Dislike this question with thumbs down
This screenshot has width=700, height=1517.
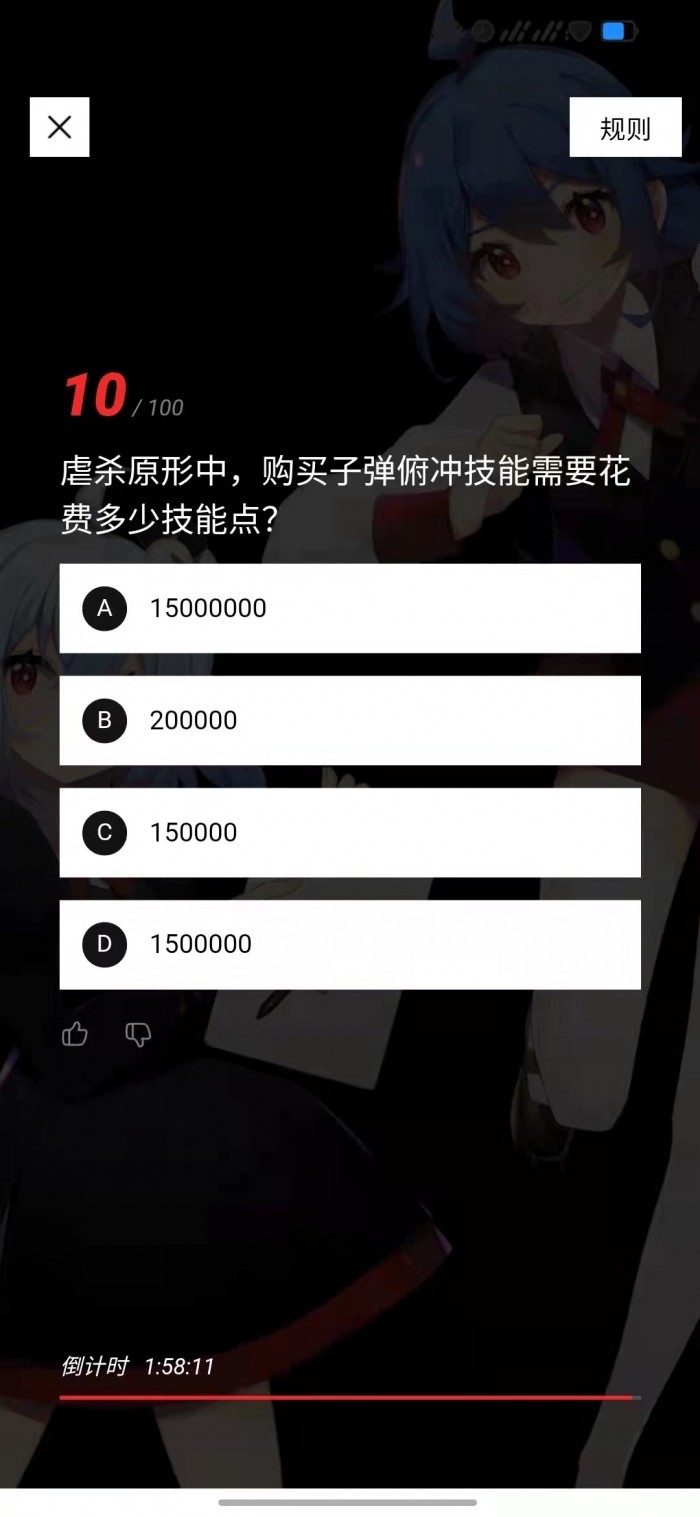coord(138,1034)
